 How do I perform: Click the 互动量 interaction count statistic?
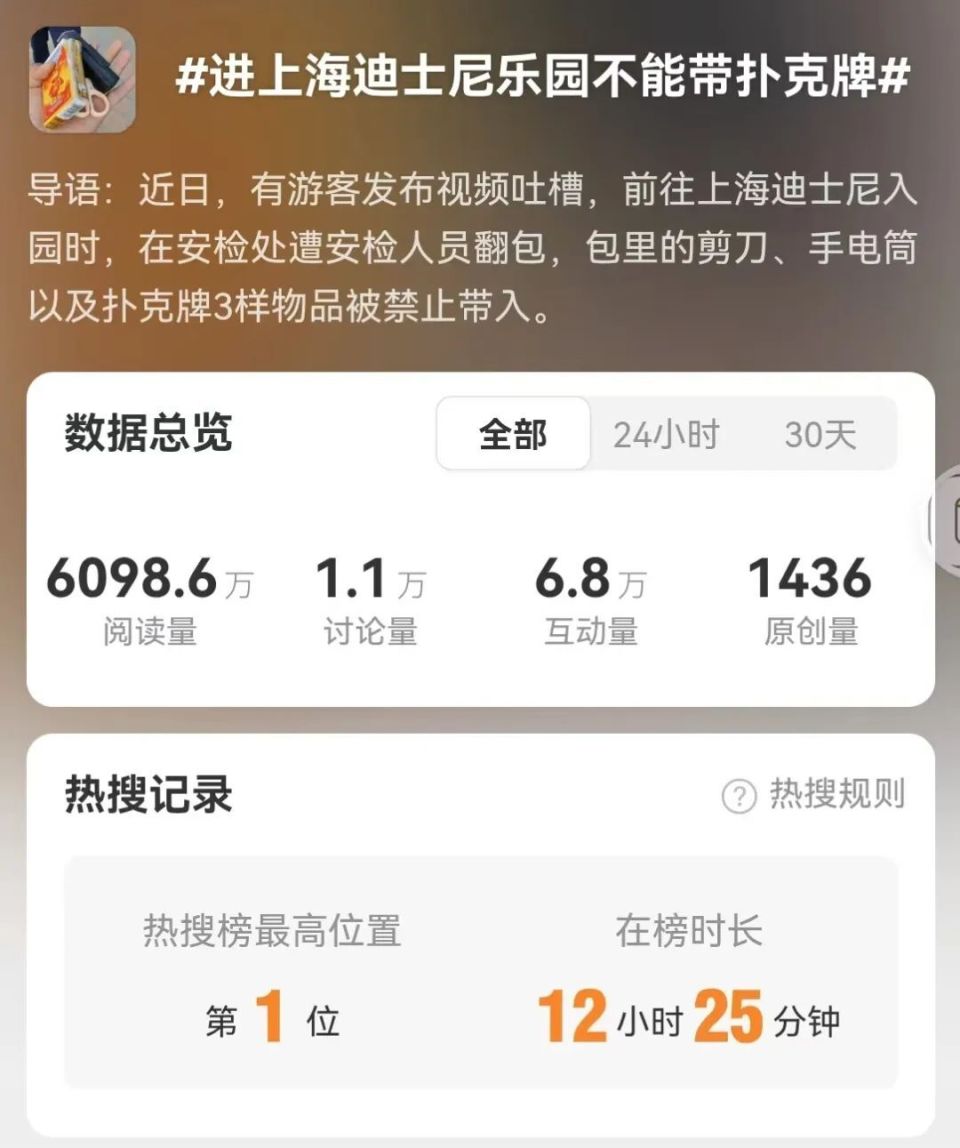click(x=590, y=600)
